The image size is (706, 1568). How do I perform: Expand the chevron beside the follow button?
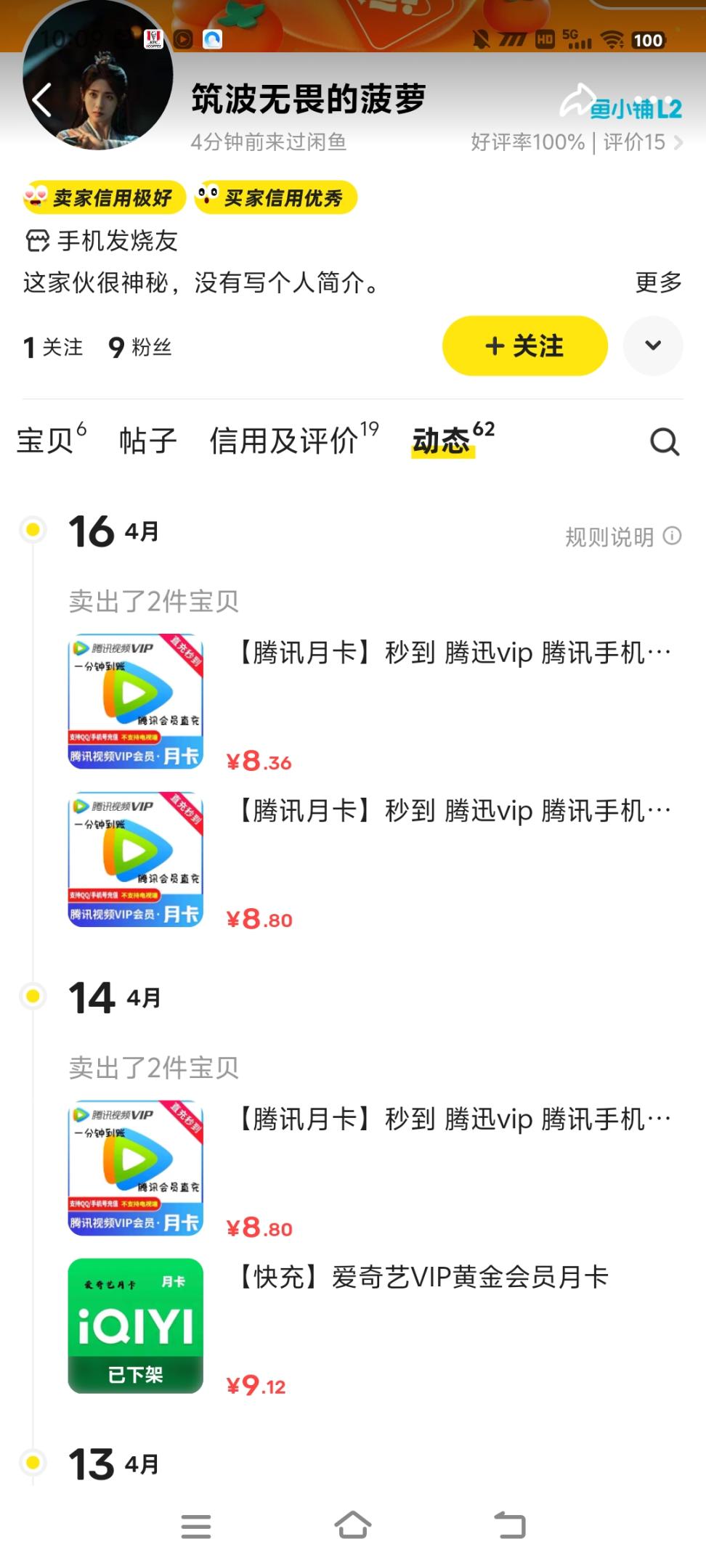click(653, 346)
